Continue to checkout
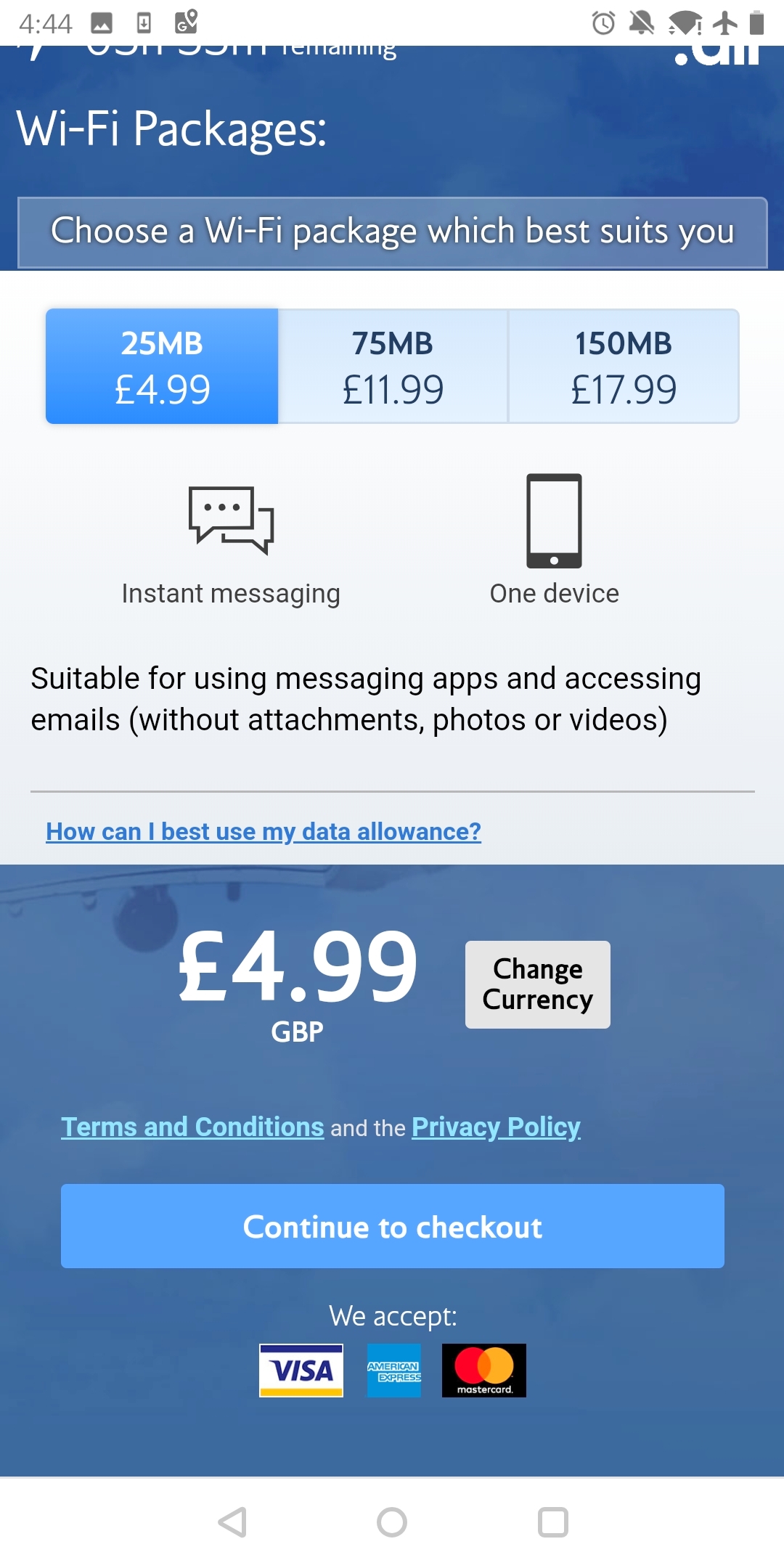 (392, 1226)
